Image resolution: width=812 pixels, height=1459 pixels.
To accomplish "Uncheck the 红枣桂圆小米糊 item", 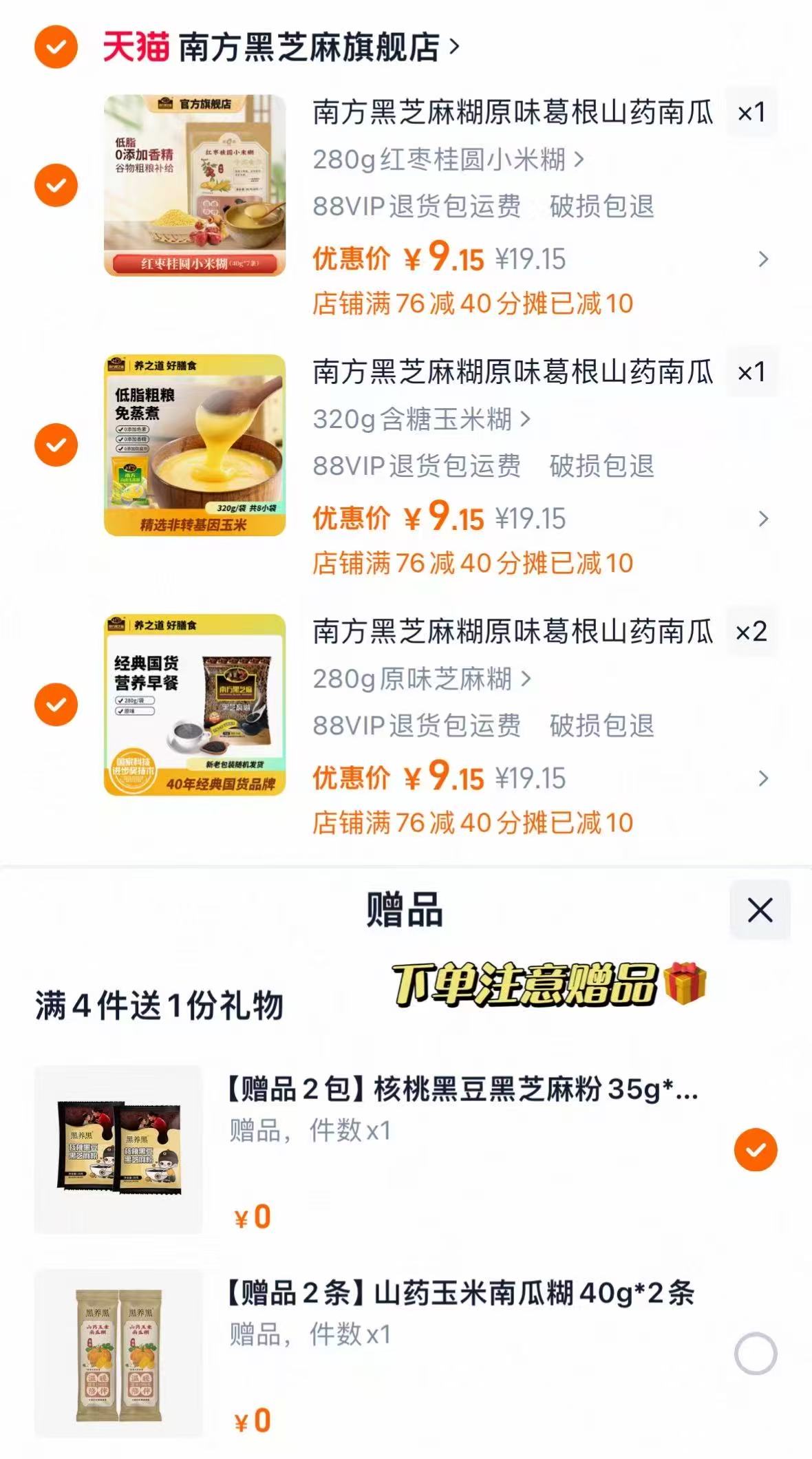I will pos(56,185).
